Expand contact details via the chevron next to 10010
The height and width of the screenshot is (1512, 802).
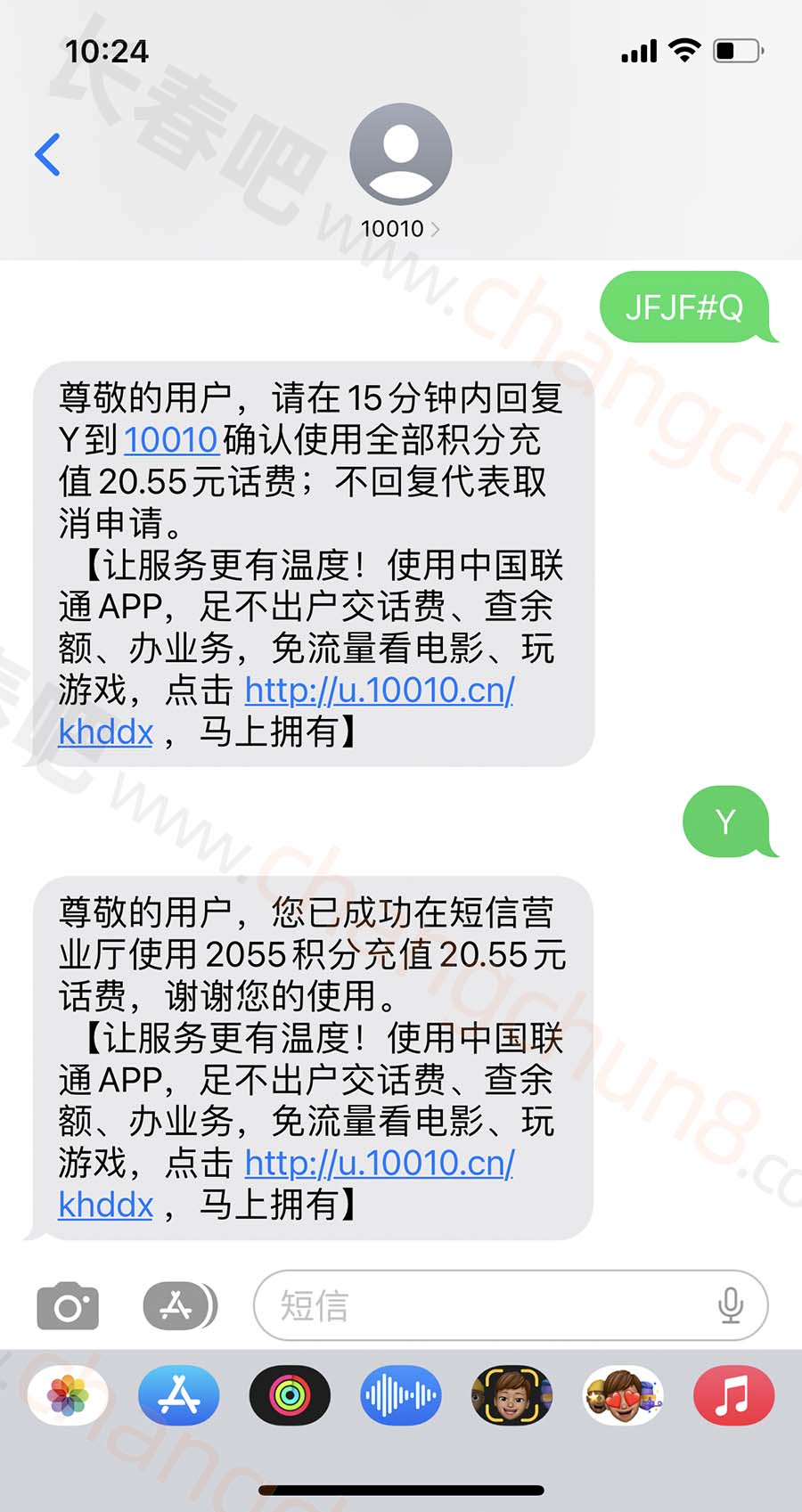(x=436, y=228)
